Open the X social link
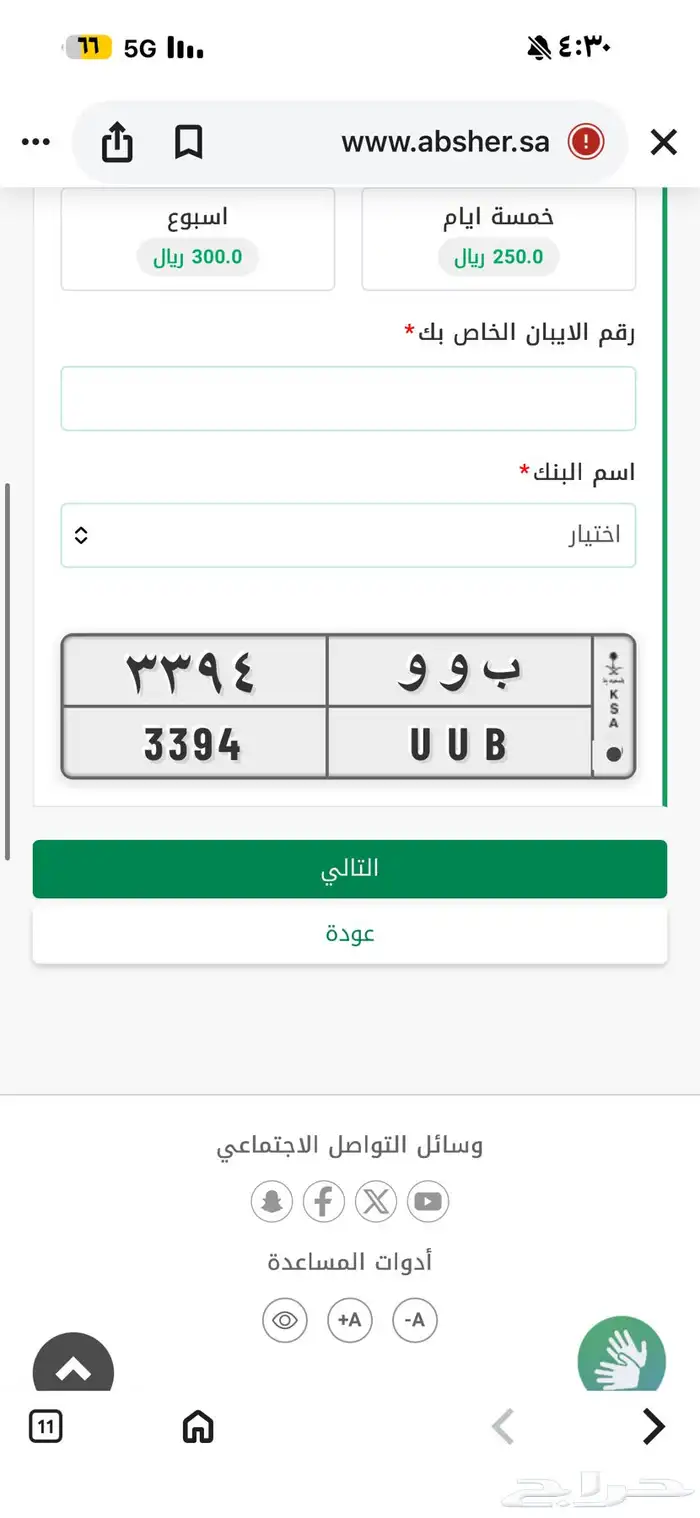This screenshot has height=1518, width=700. tap(376, 1201)
